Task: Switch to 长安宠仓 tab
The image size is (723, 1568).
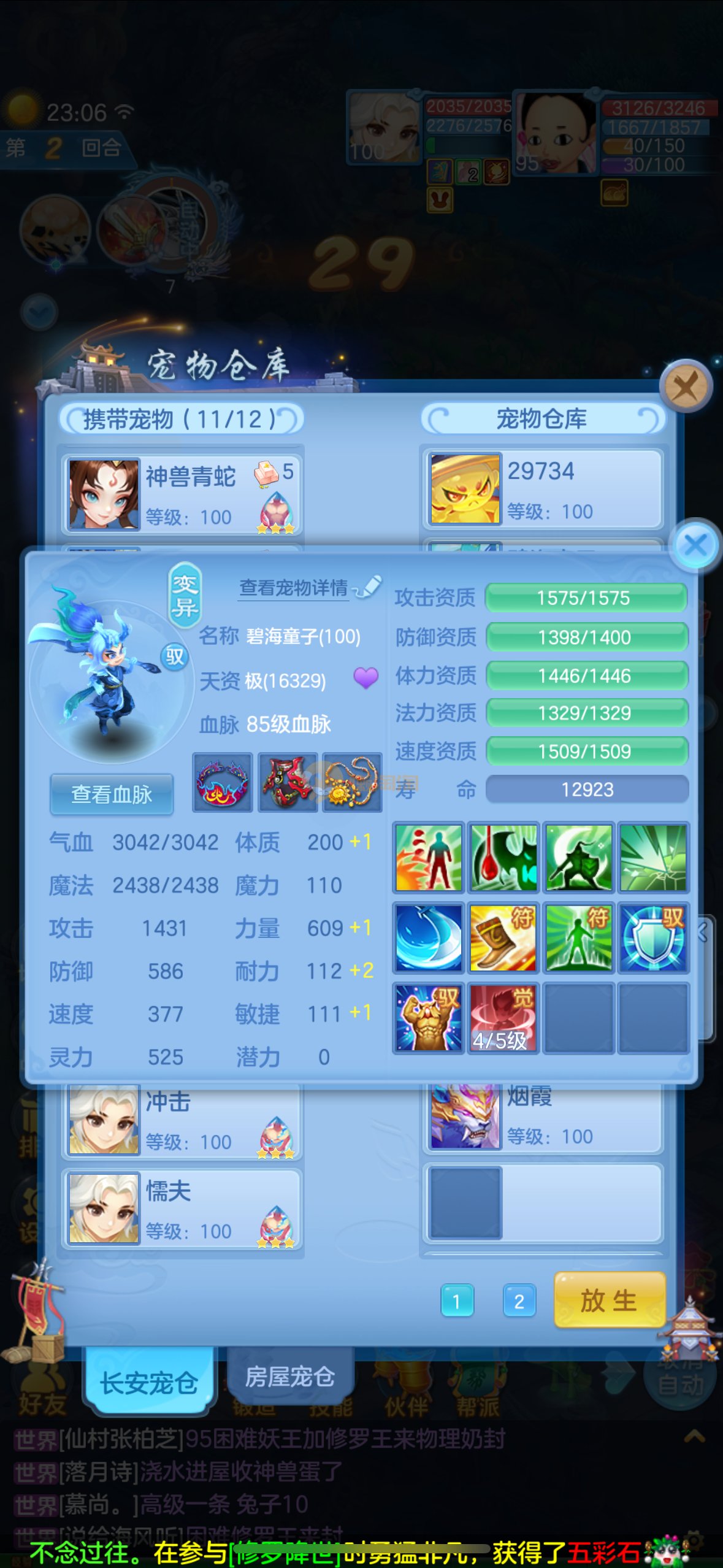Action: 149,1383
